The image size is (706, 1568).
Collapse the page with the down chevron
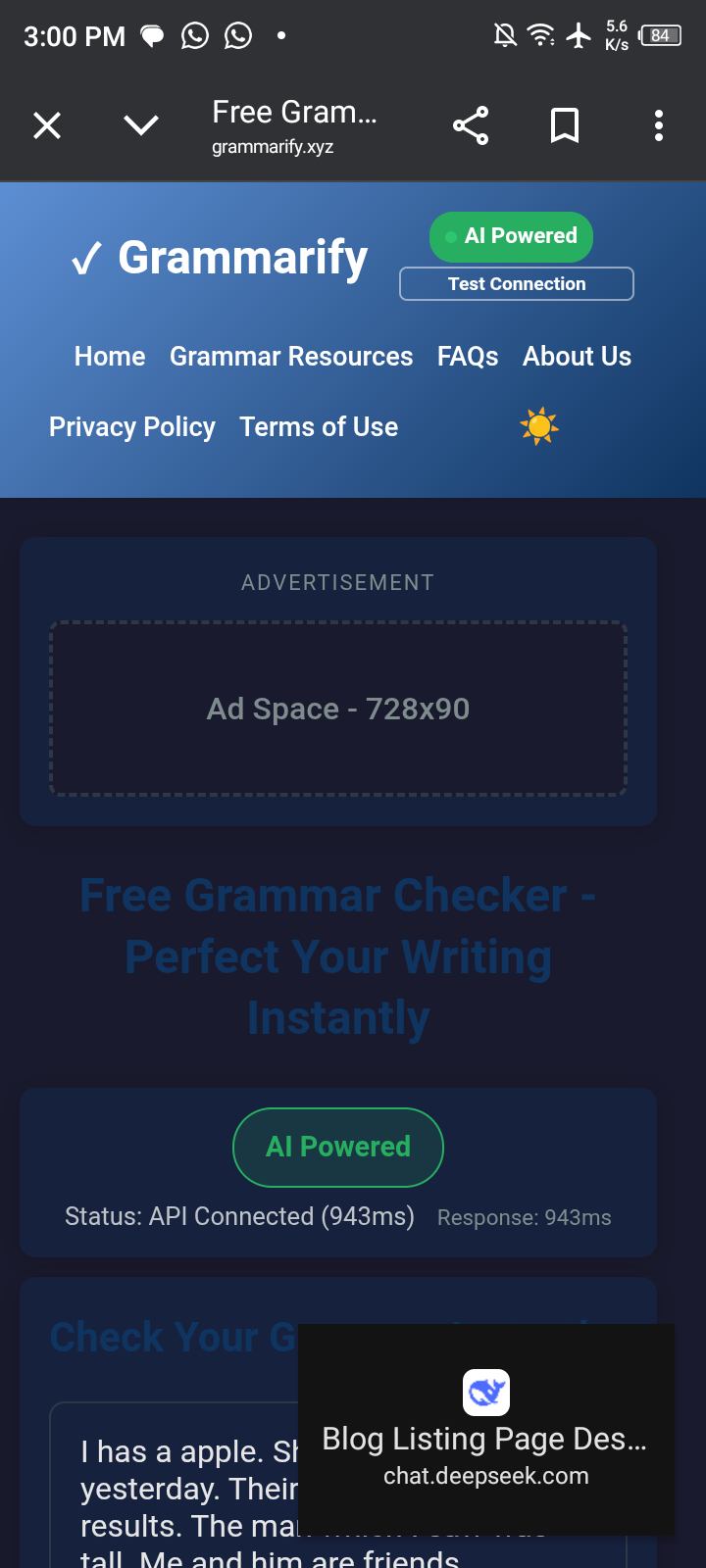click(x=140, y=124)
